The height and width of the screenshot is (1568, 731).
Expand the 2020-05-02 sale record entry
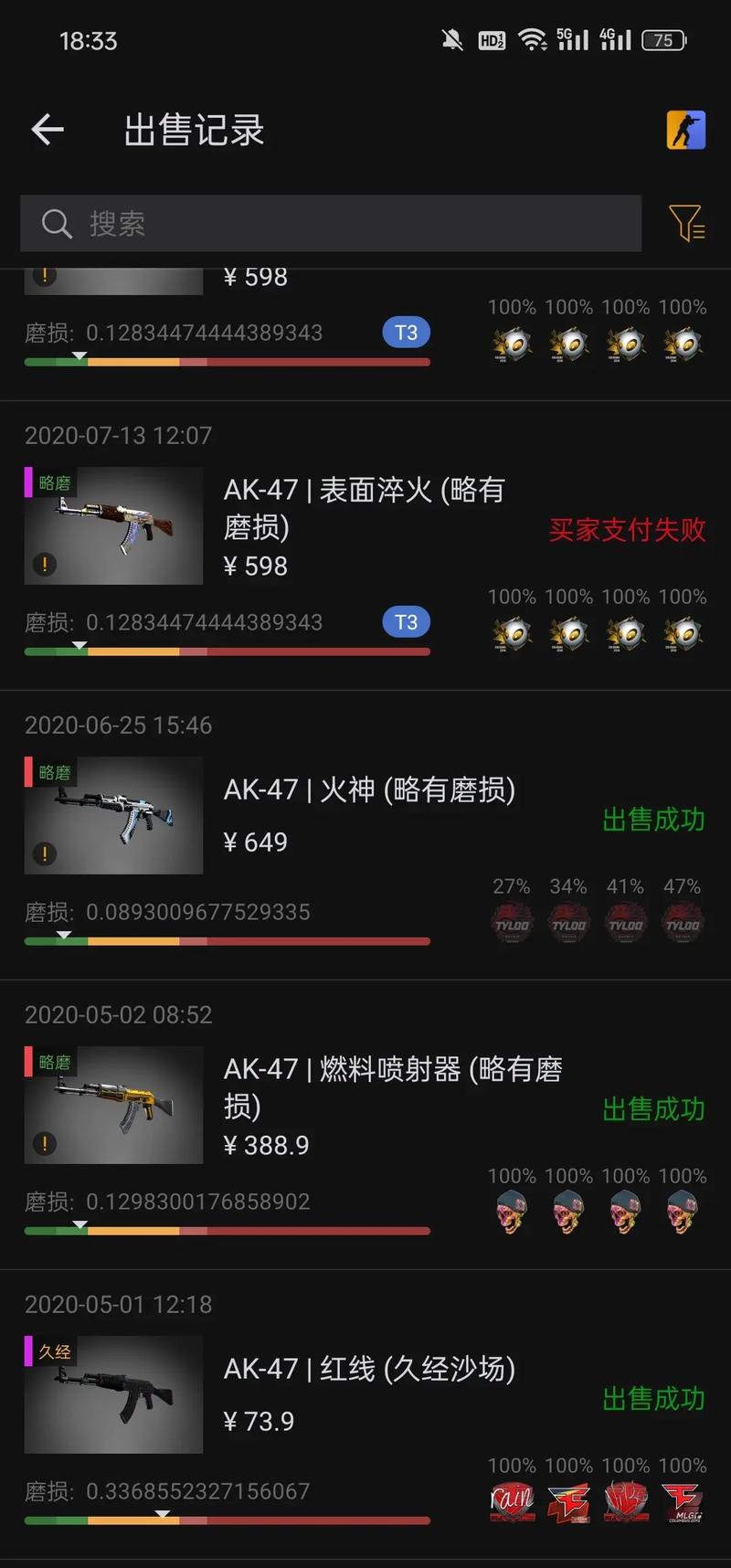(x=118, y=1014)
